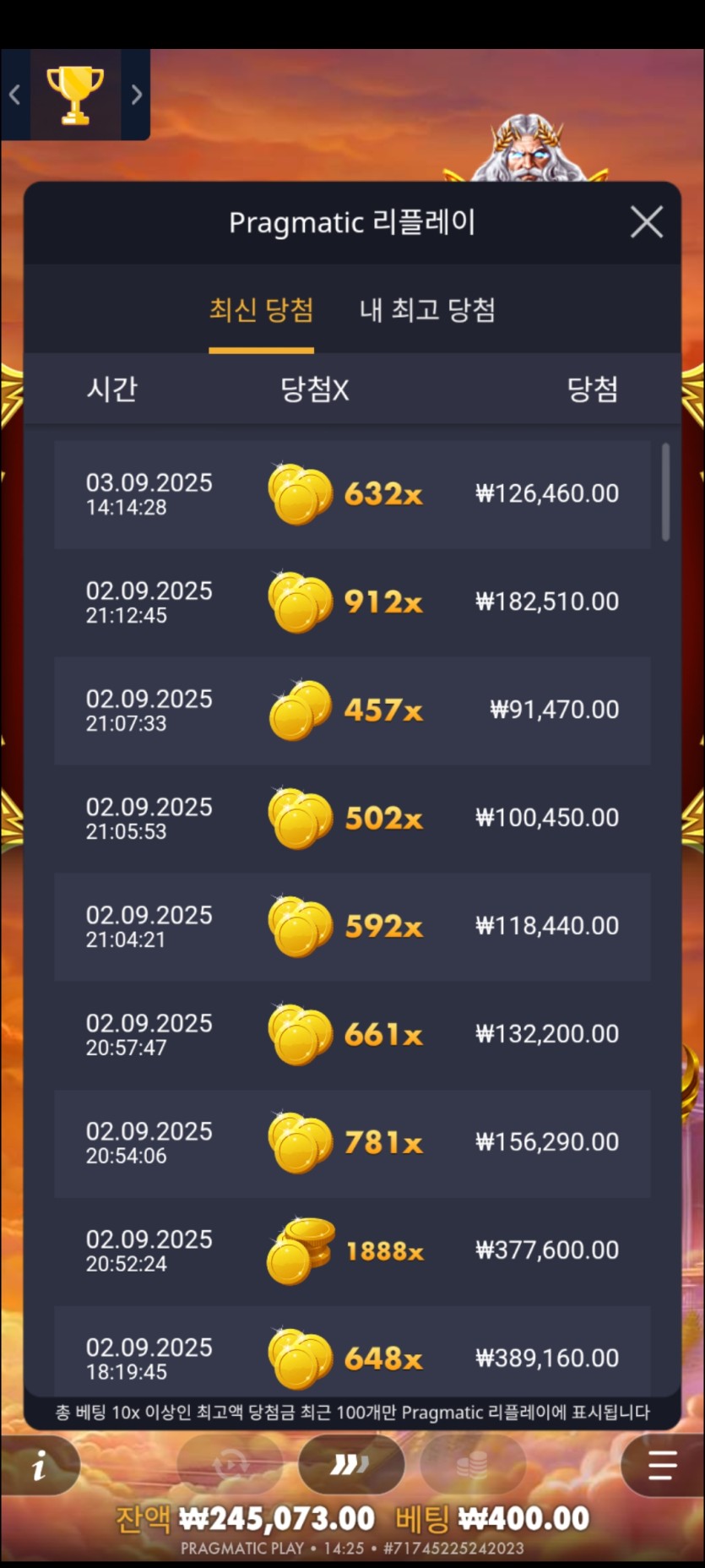The height and width of the screenshot is (1568, 705).
Task: Tap the right arrow beside the trophy
Action: [x=136, y=95]
